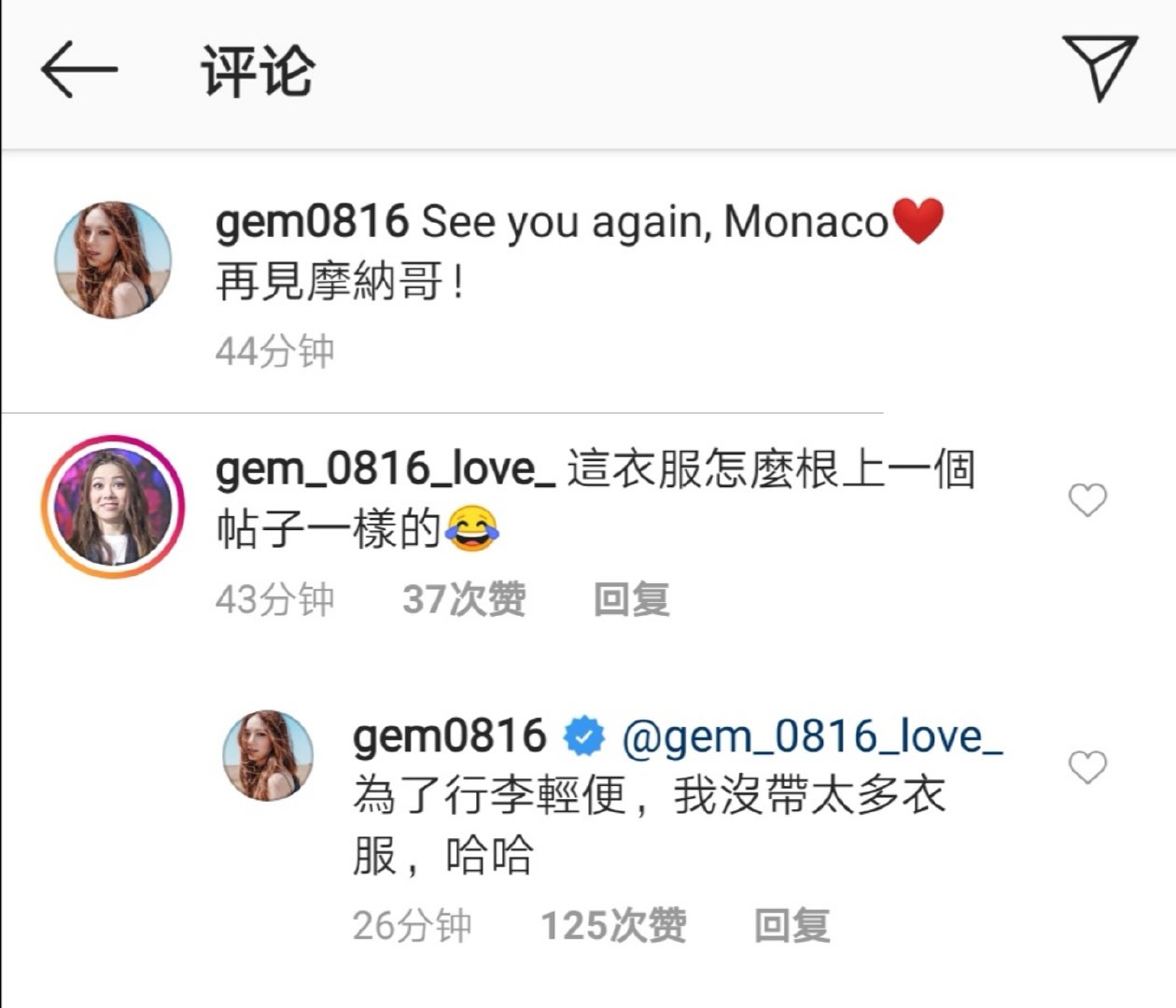Open the @gem_0816_love_ mention link
1176x1008 pixels.
click(812, 737)
